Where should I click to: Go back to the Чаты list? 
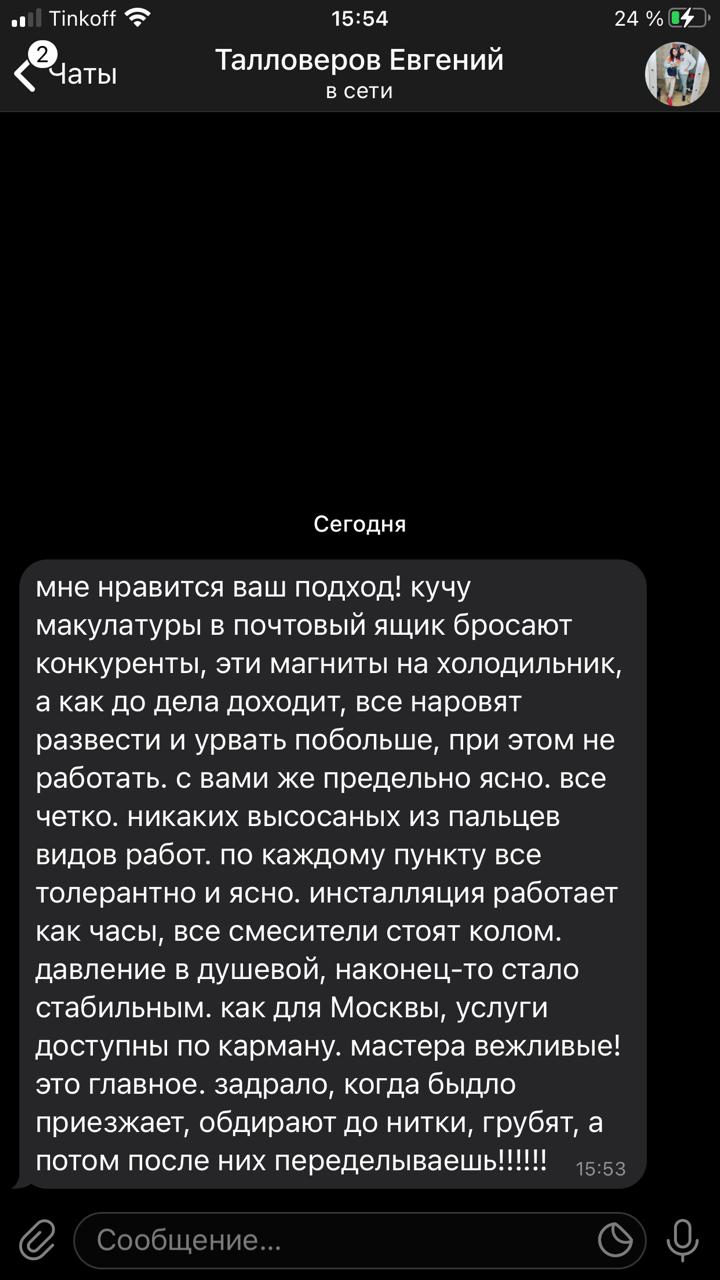point(65,73)
